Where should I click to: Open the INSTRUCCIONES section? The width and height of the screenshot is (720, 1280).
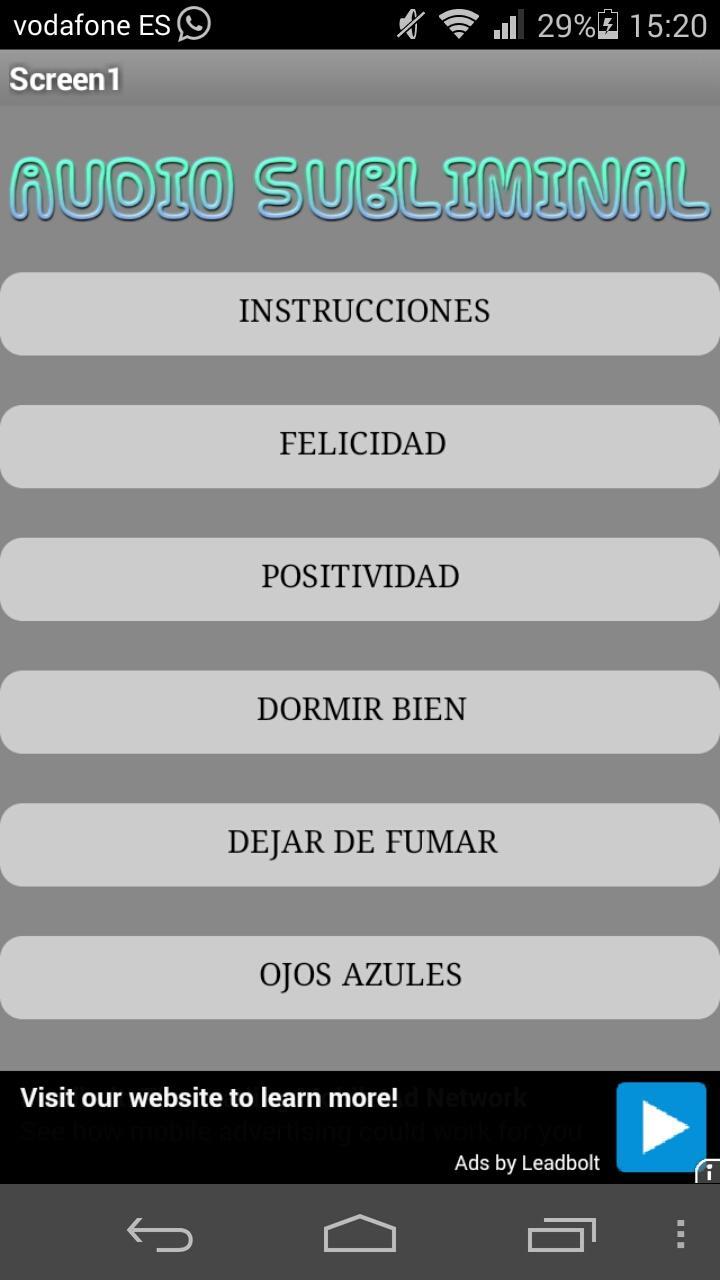(x=360, y=312)
